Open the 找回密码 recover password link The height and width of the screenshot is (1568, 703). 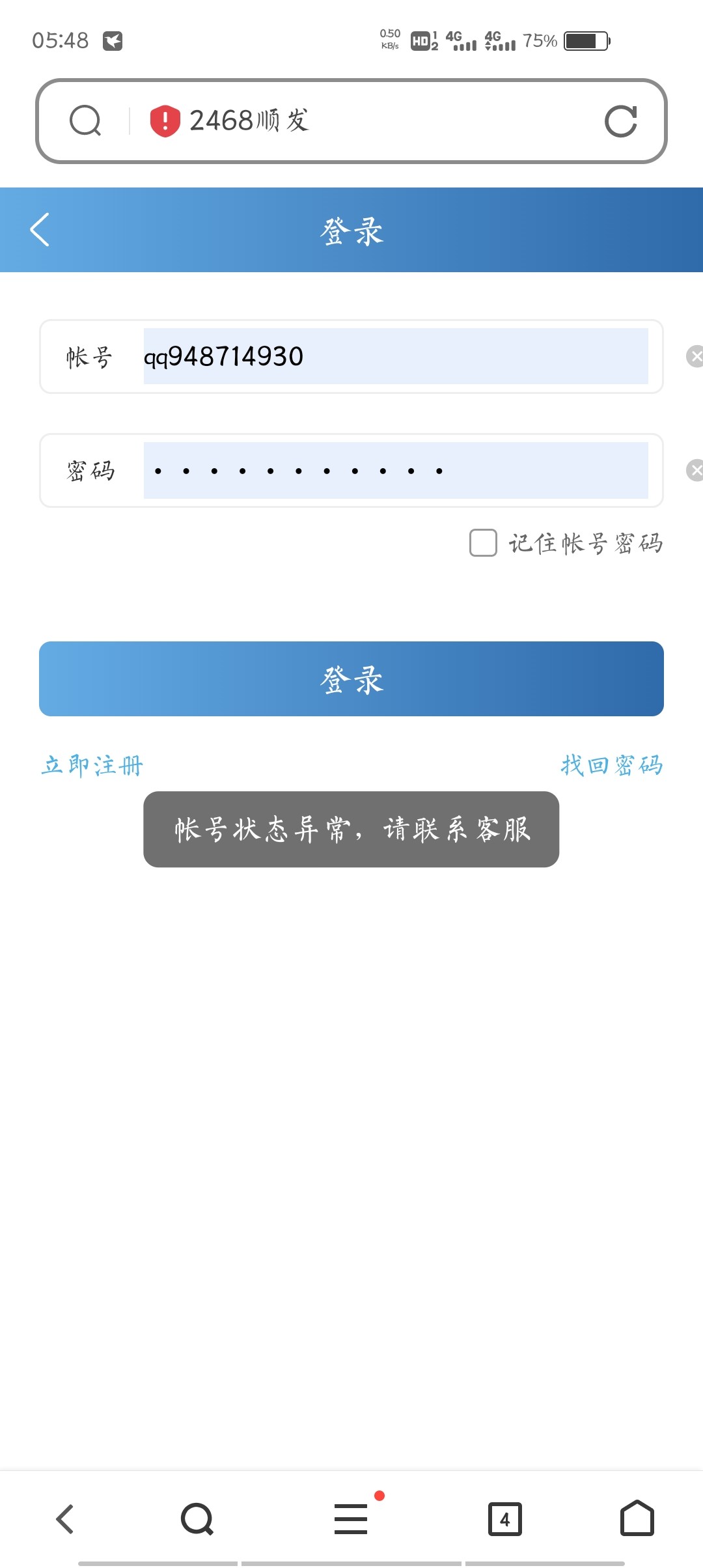[612, 765]
